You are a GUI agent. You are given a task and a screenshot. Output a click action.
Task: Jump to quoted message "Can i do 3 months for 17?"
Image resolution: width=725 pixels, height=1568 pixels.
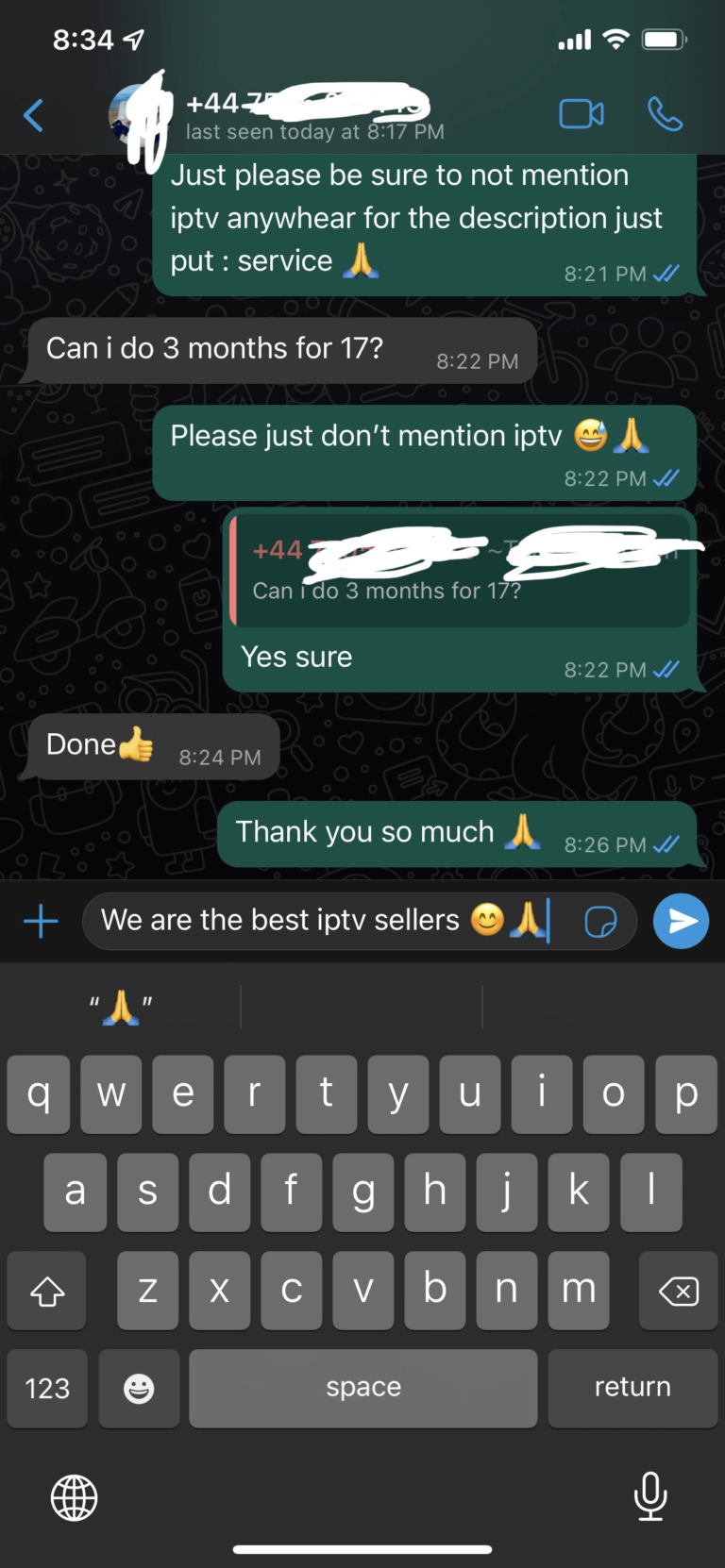pos(461,571)
